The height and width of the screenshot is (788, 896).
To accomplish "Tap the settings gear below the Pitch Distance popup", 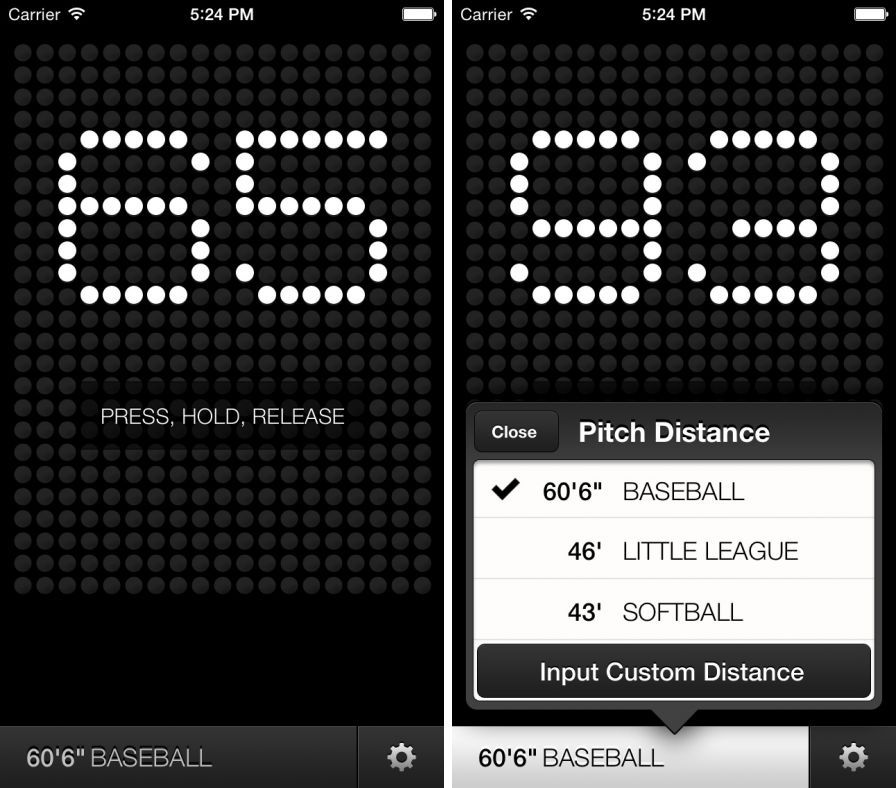I will click(853, 757).
